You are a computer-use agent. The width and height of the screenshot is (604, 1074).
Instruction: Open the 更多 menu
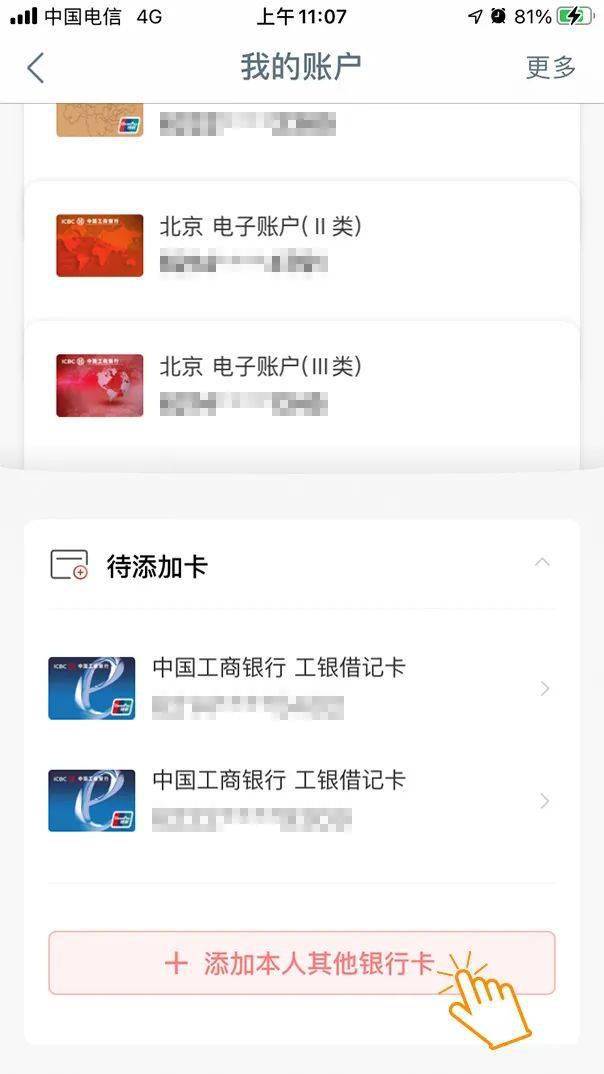(551, 67)
